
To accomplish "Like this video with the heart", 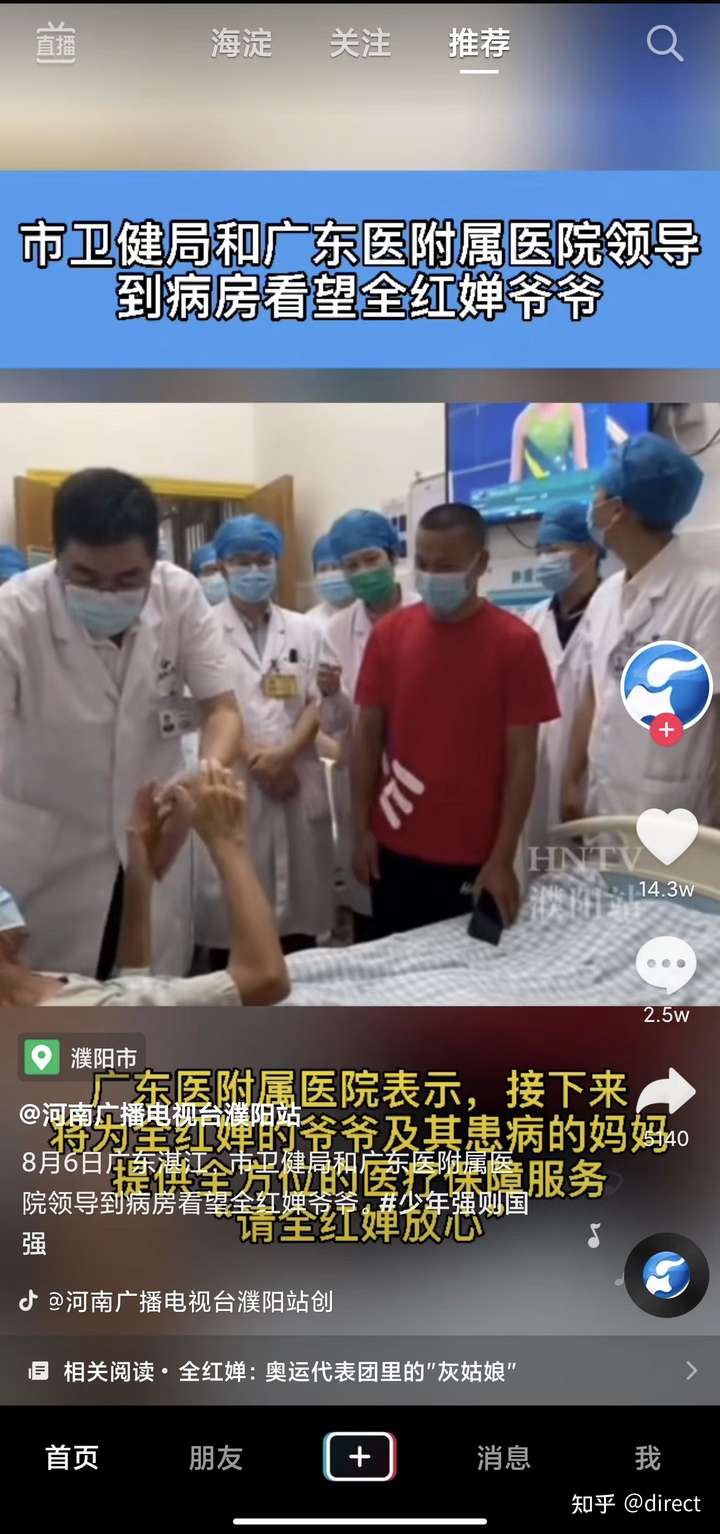I will (666, 838).
